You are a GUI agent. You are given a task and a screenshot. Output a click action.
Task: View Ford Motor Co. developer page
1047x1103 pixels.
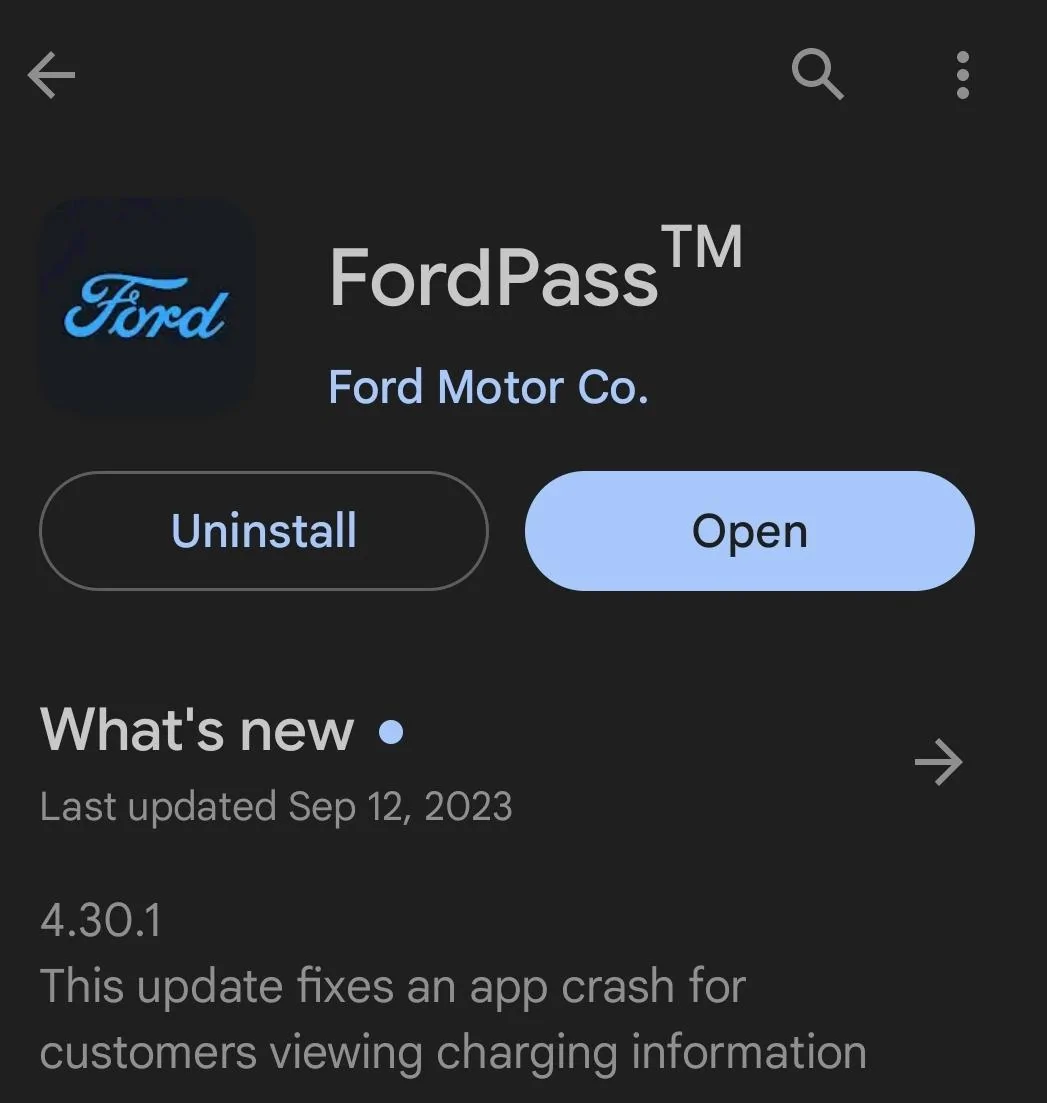(488, 387)
